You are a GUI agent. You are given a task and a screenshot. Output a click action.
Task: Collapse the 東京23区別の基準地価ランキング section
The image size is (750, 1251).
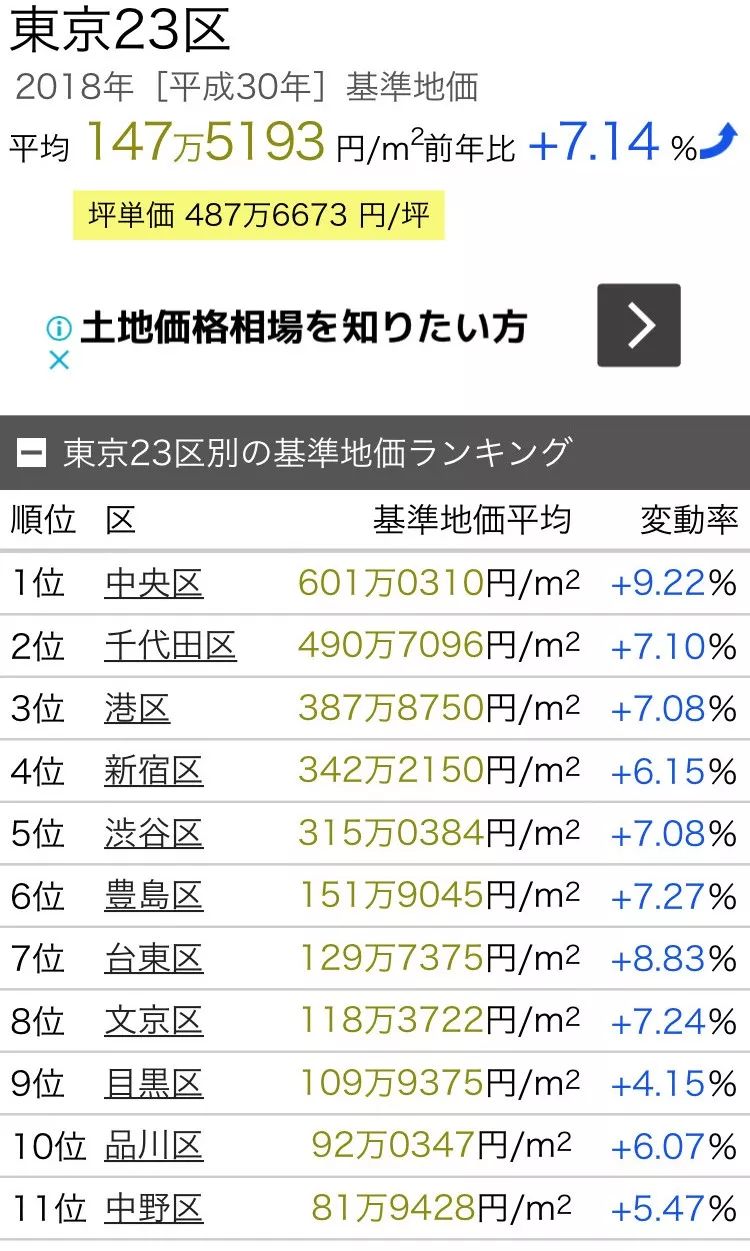pyautogui.click(x=32, y=453)
